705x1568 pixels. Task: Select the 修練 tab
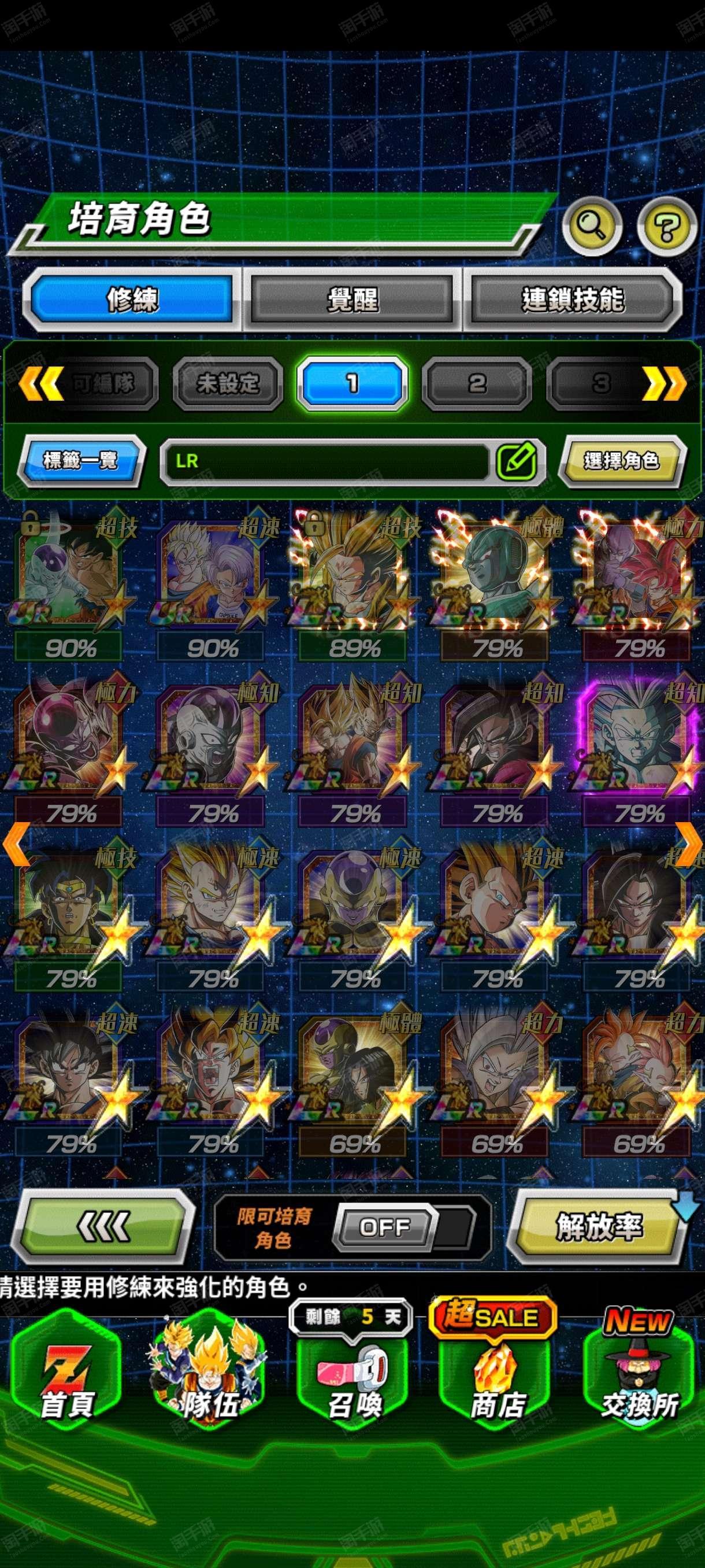[132, 299]
